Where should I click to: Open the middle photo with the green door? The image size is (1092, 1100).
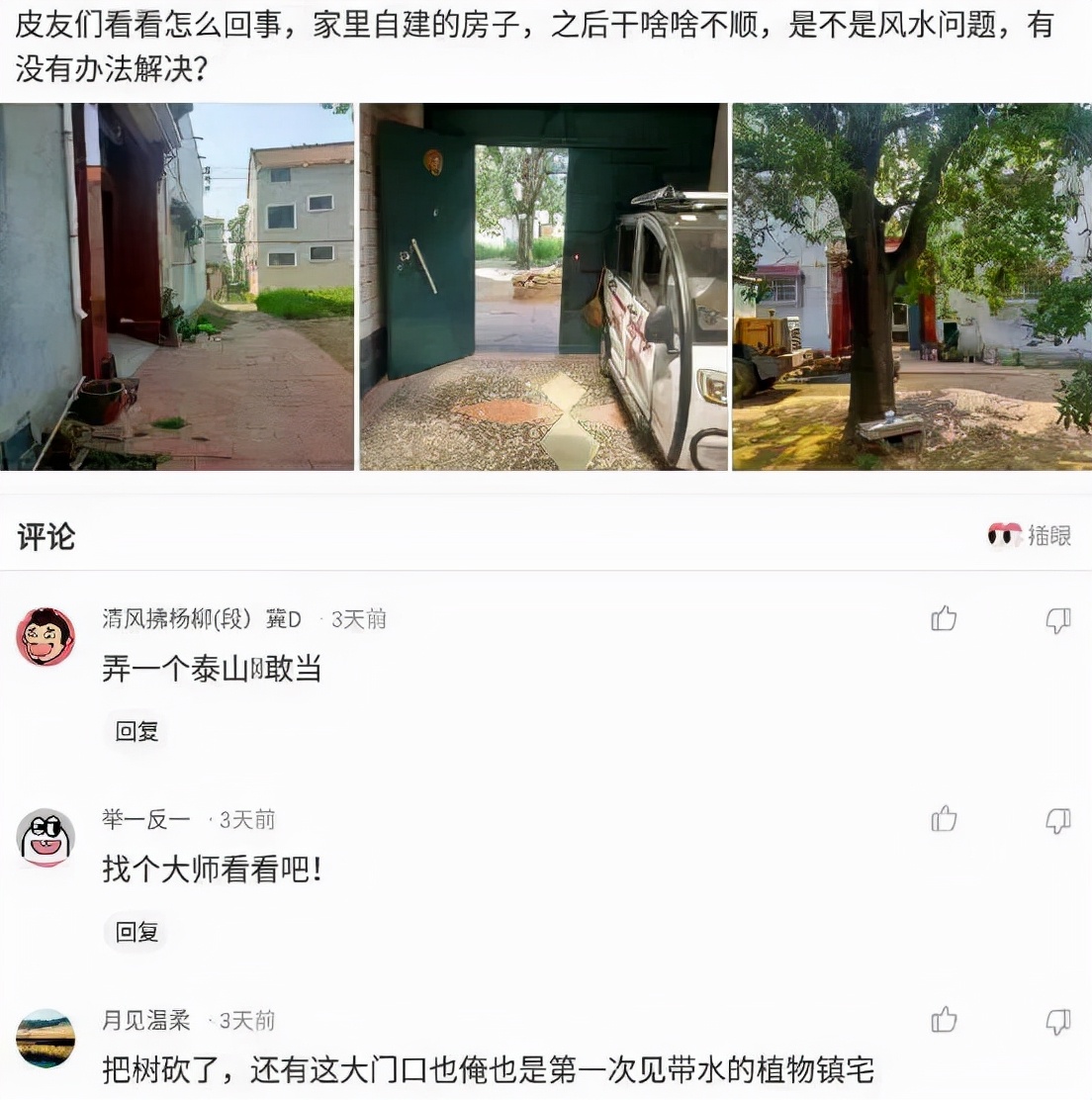(545, 285)
